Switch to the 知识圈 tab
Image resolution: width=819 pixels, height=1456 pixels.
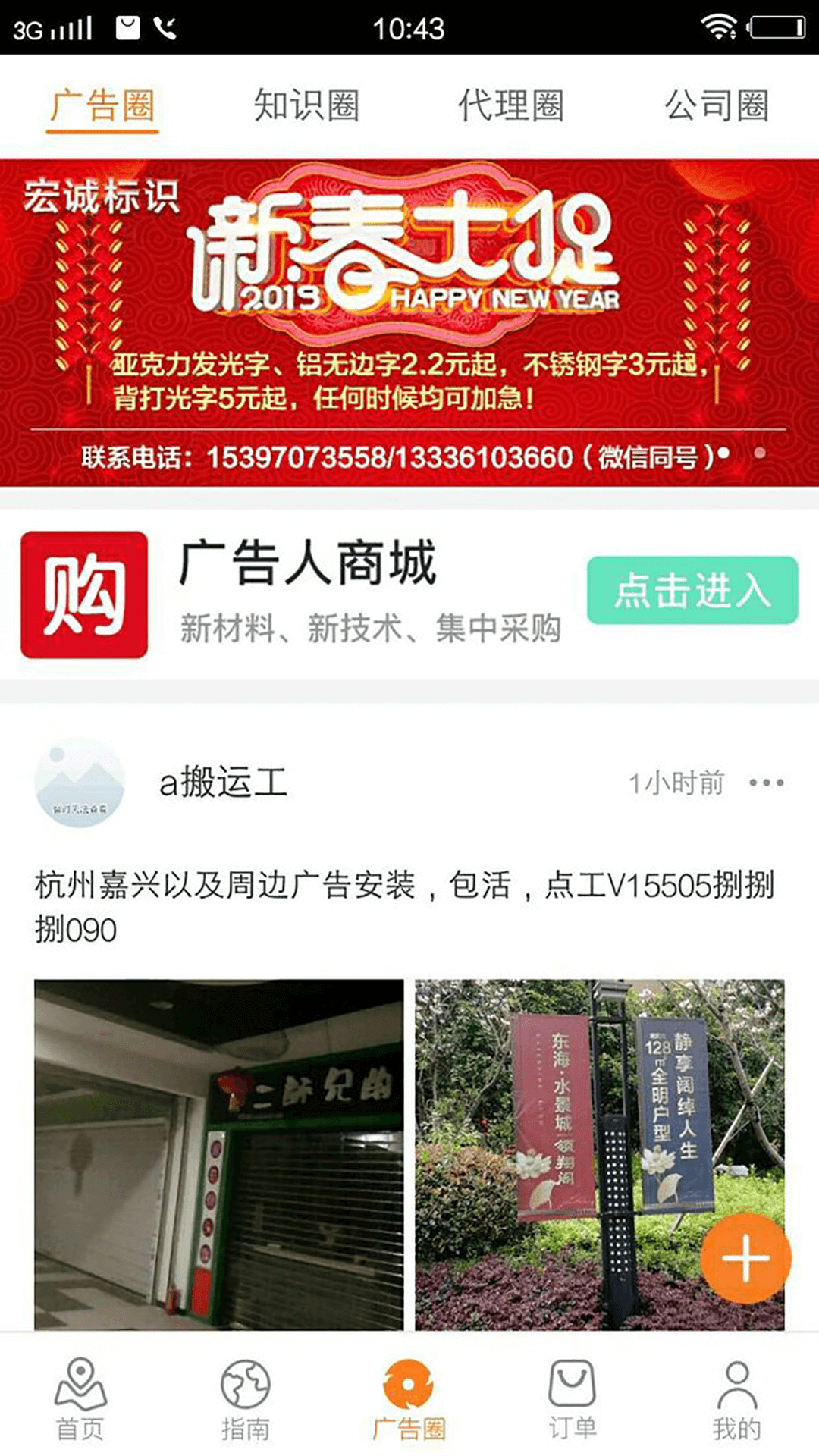click(x=306, y=105)
